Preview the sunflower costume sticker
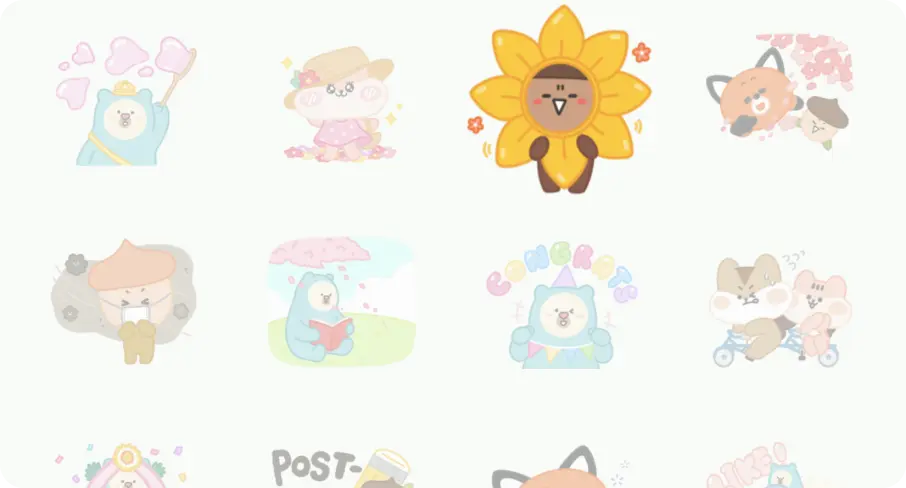Screen dimensions: 906x488 560,100
